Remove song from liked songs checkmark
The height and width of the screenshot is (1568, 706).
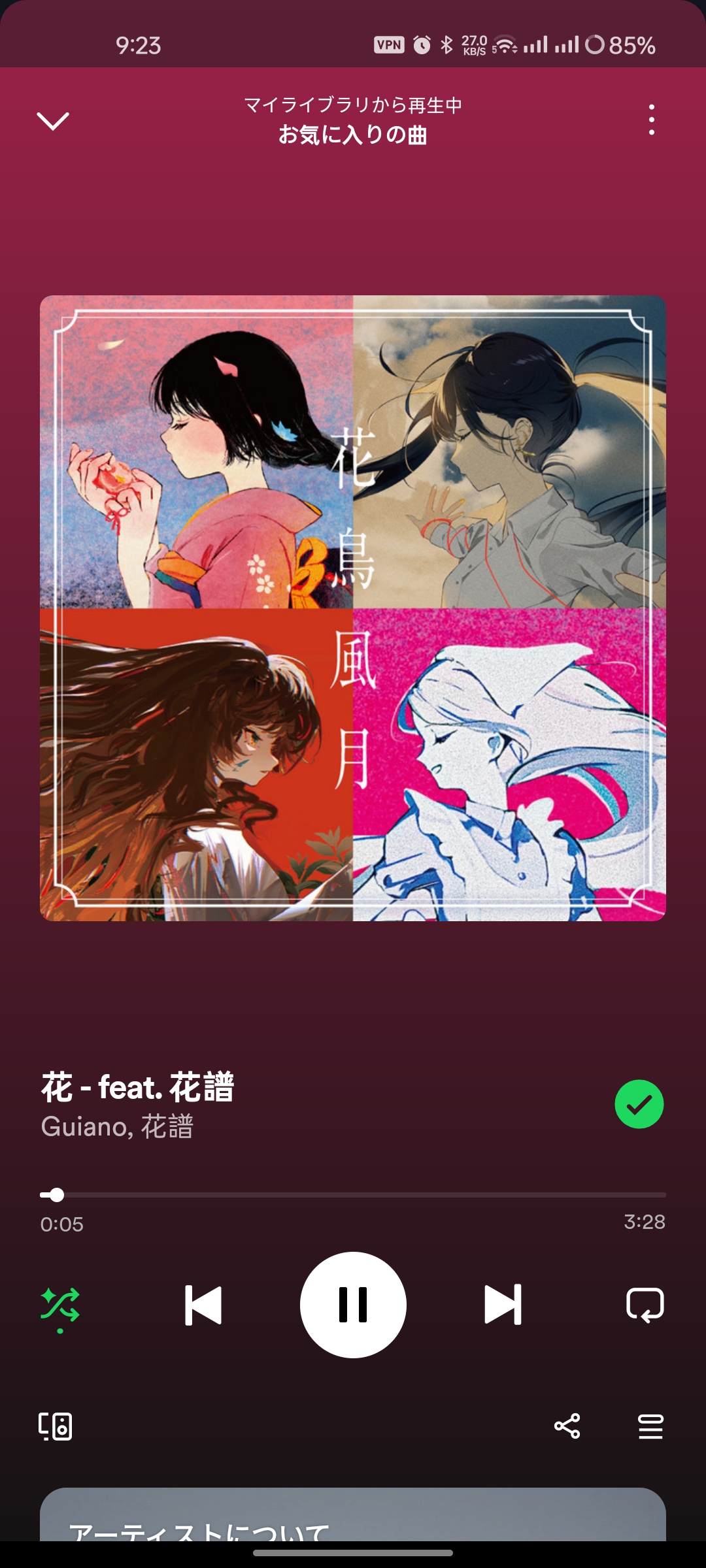point(639,1104)
